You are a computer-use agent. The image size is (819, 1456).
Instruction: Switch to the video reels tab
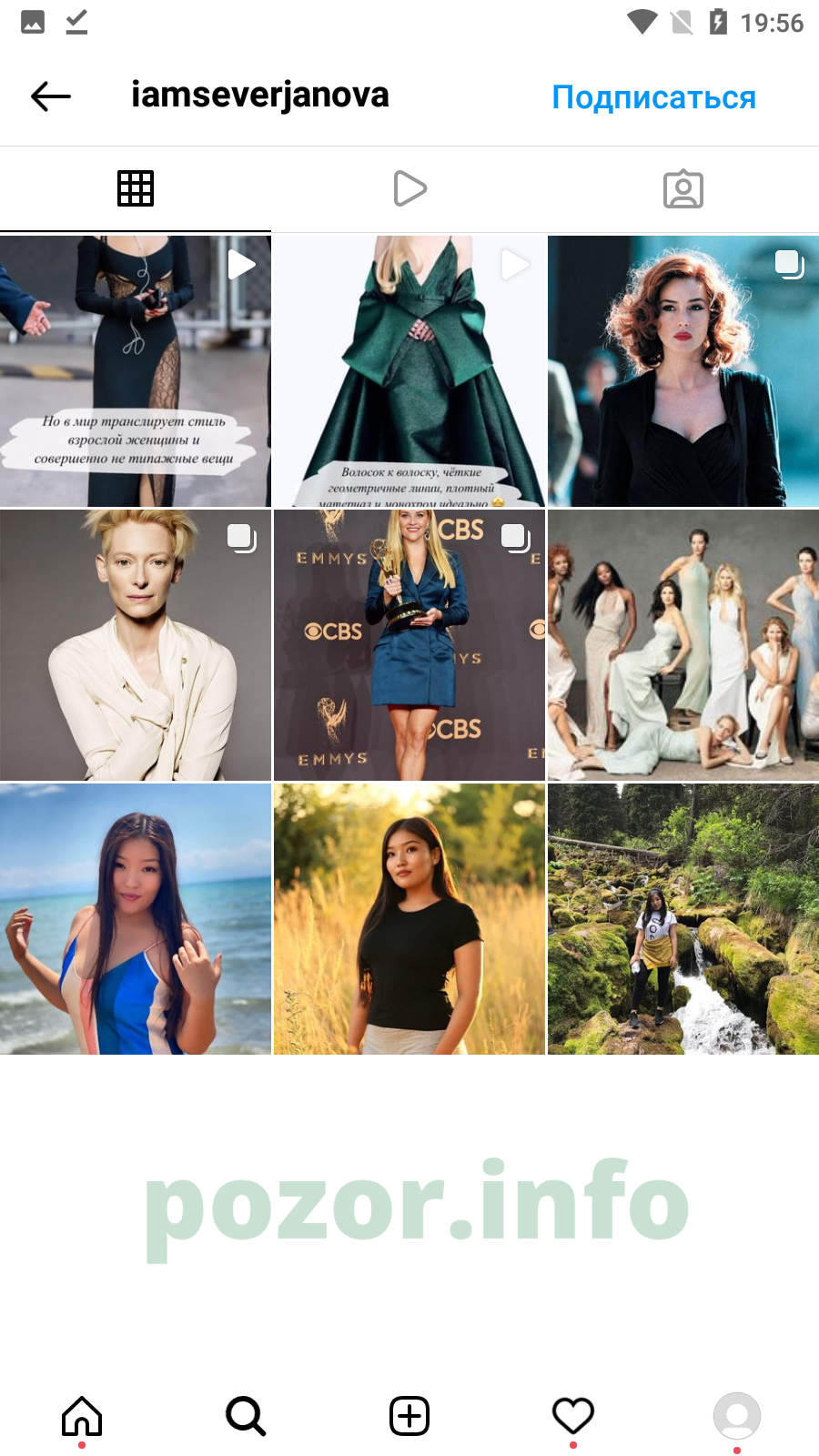tap(409, 188)
